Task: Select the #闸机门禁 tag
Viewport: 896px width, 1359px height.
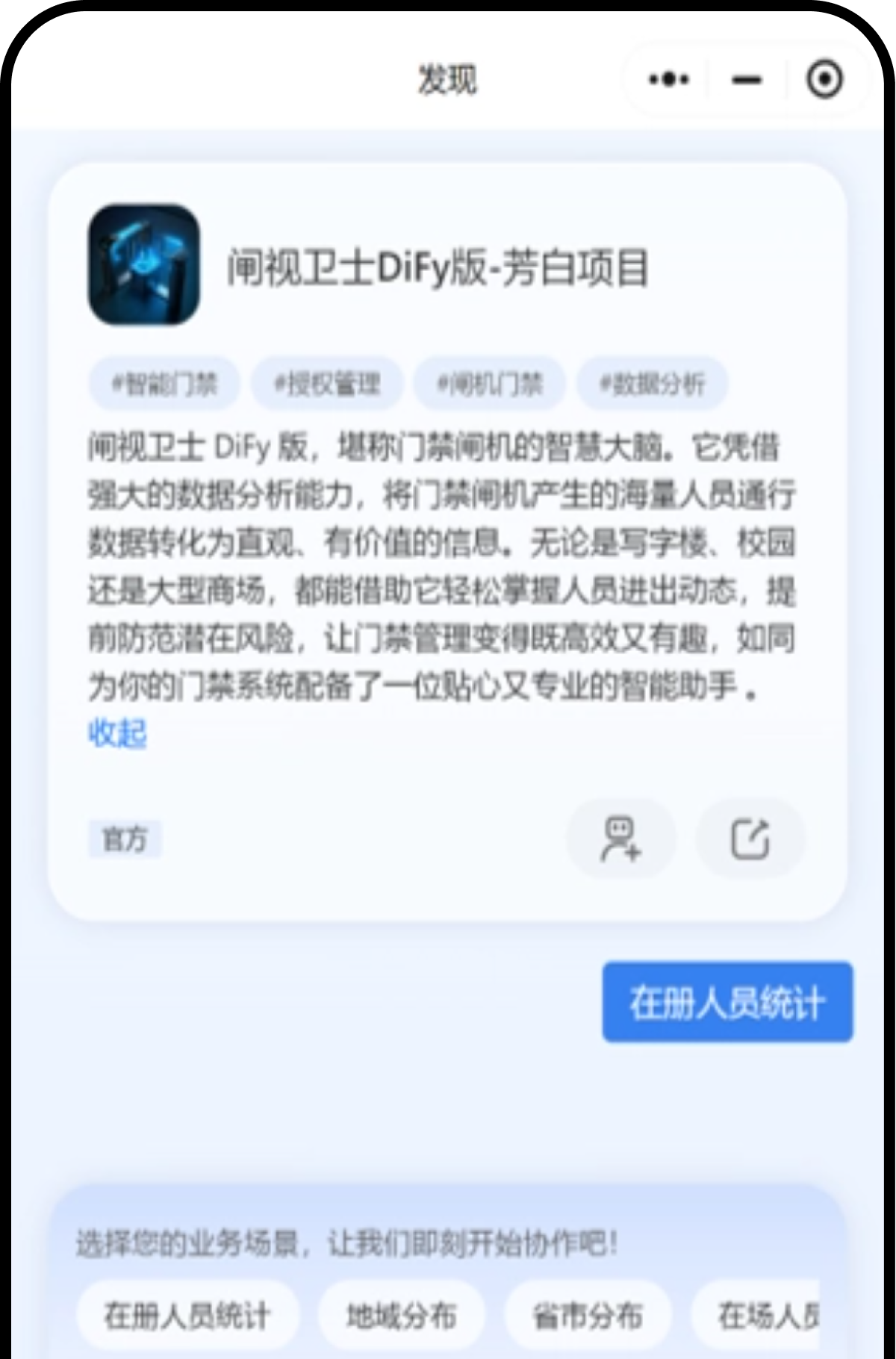Action: (x=490, y=384)
